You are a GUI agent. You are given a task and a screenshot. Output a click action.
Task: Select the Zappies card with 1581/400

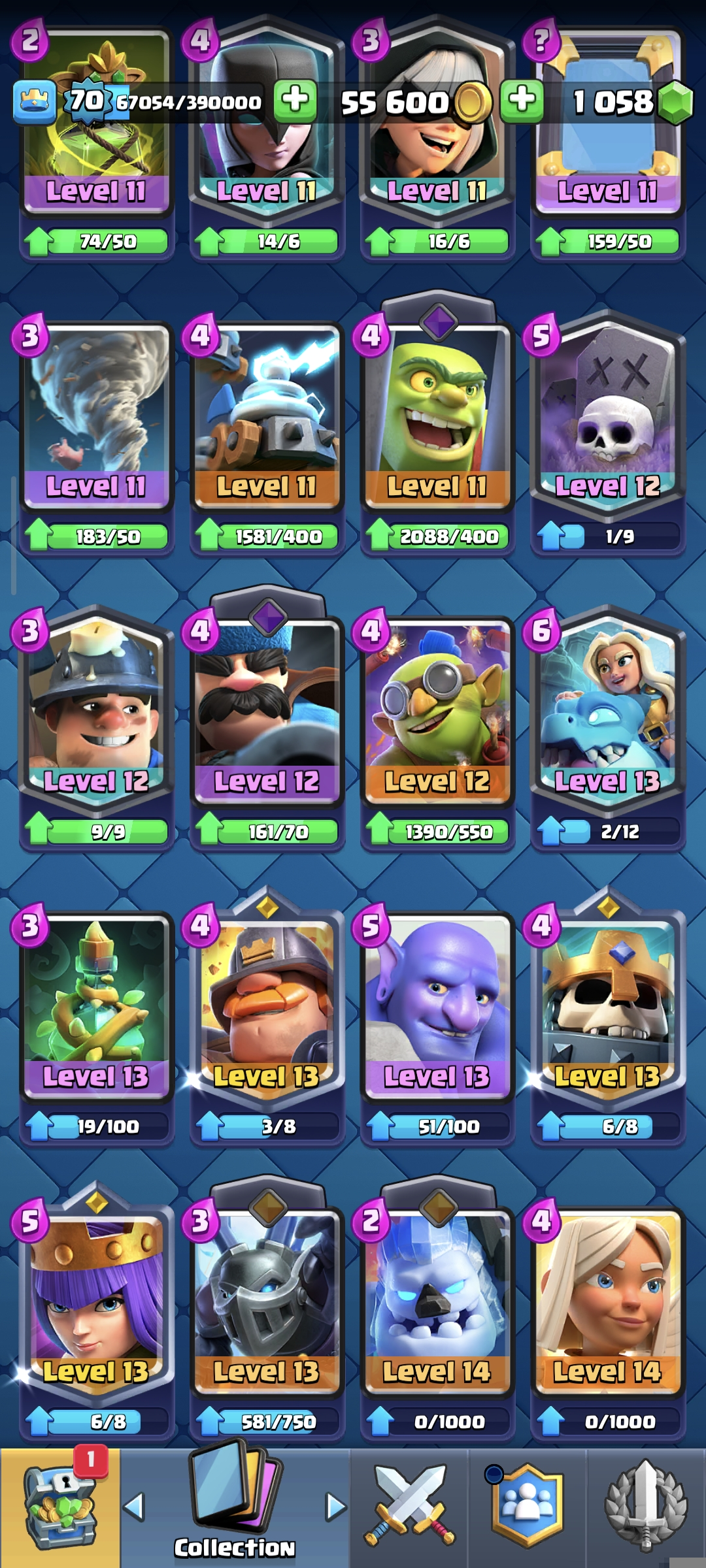pyautogui.click(x=267, y=418)
